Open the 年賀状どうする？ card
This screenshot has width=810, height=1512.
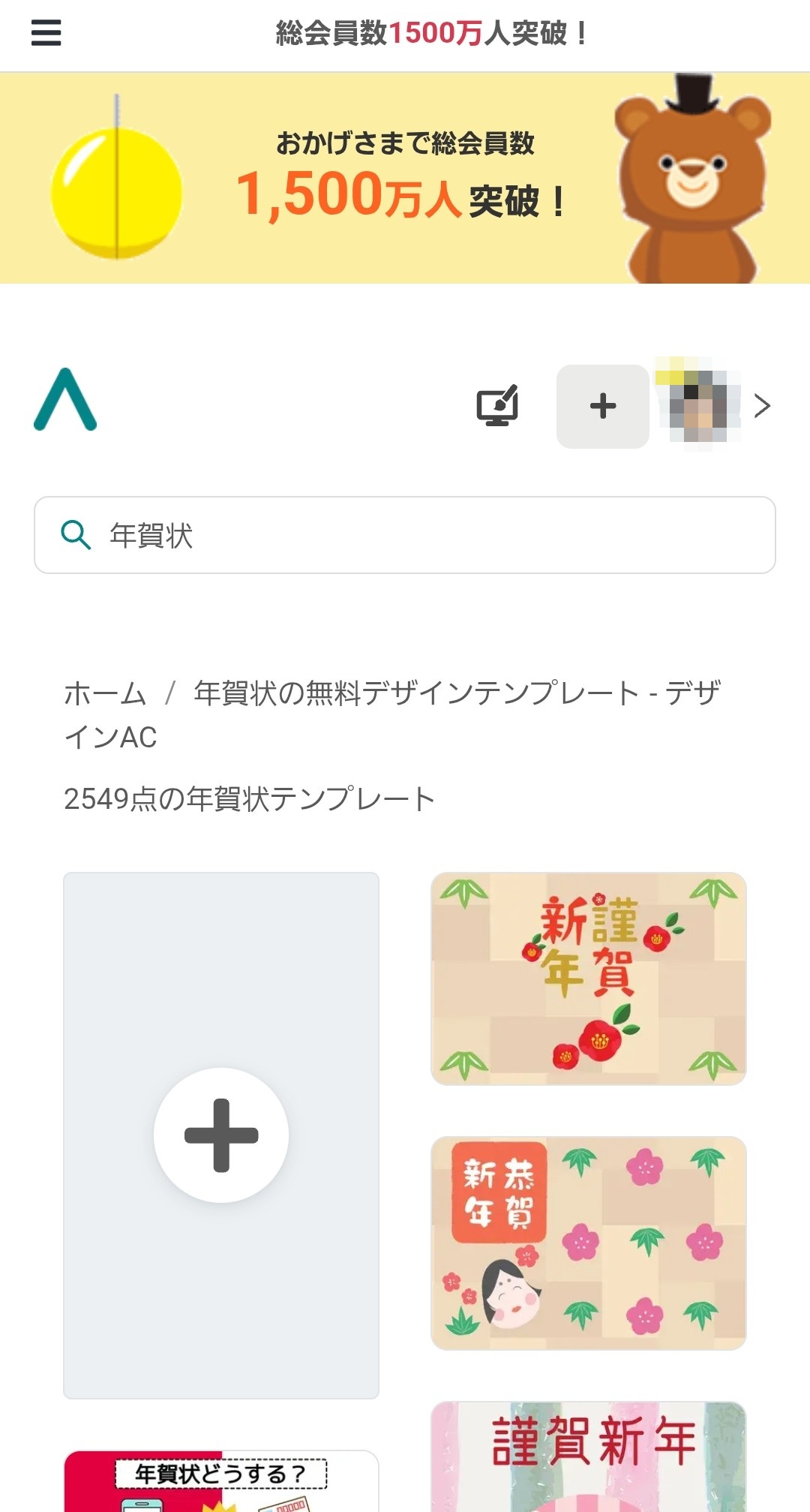coord(221,1480)
